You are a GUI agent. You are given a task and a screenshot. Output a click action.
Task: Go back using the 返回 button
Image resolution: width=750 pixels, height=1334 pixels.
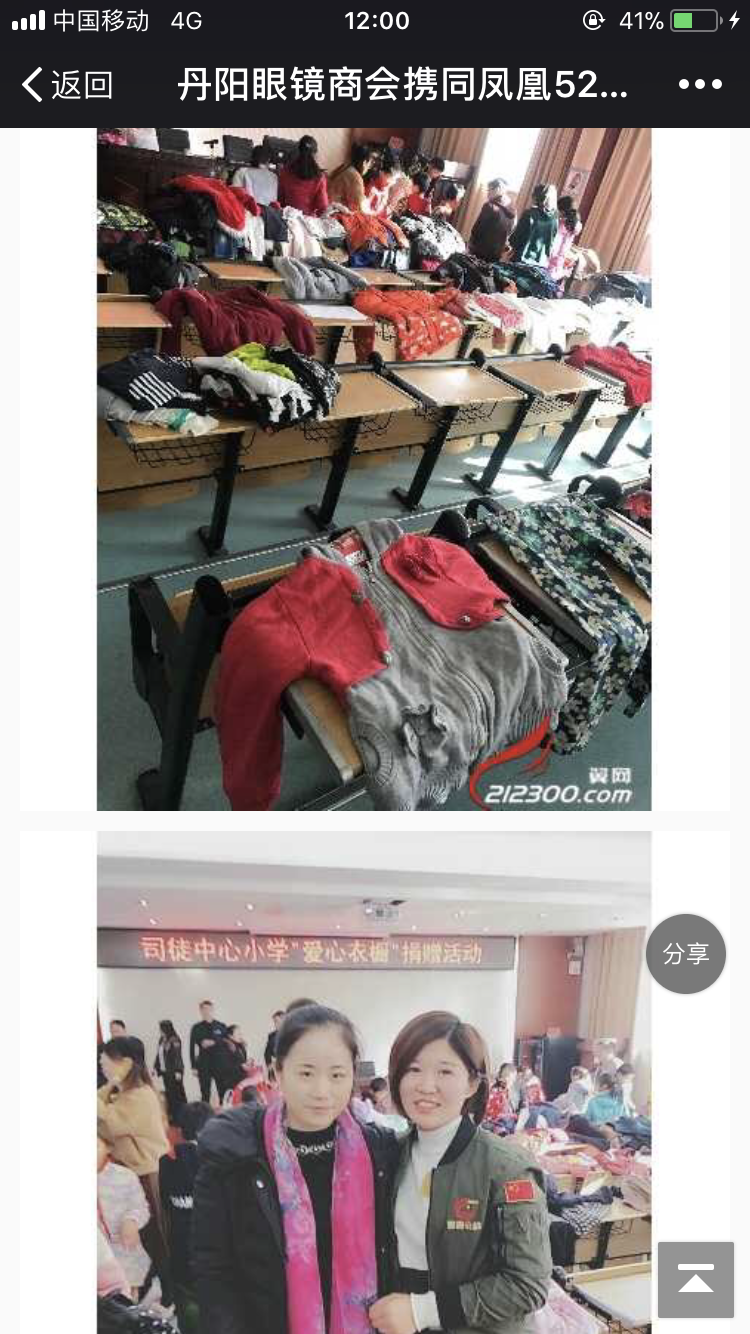pos(66,85)
